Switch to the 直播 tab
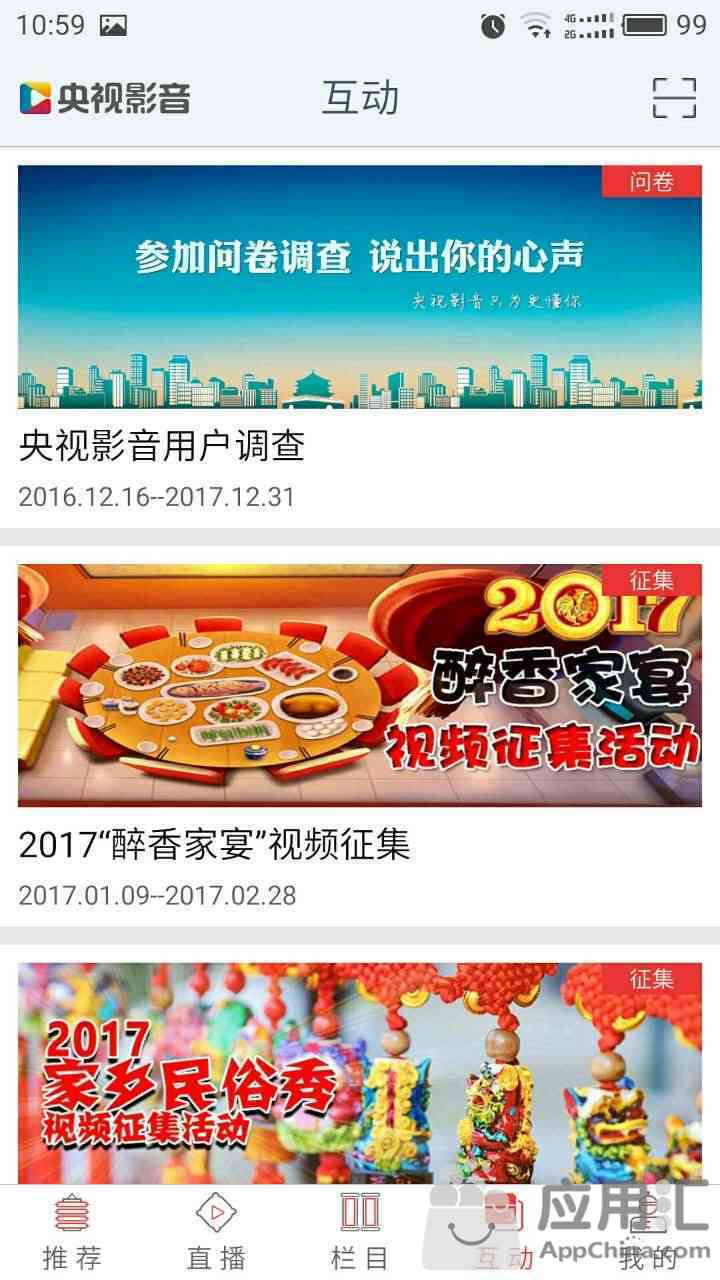Viewport: 720px width, 1280px height. click(216, 1232)
